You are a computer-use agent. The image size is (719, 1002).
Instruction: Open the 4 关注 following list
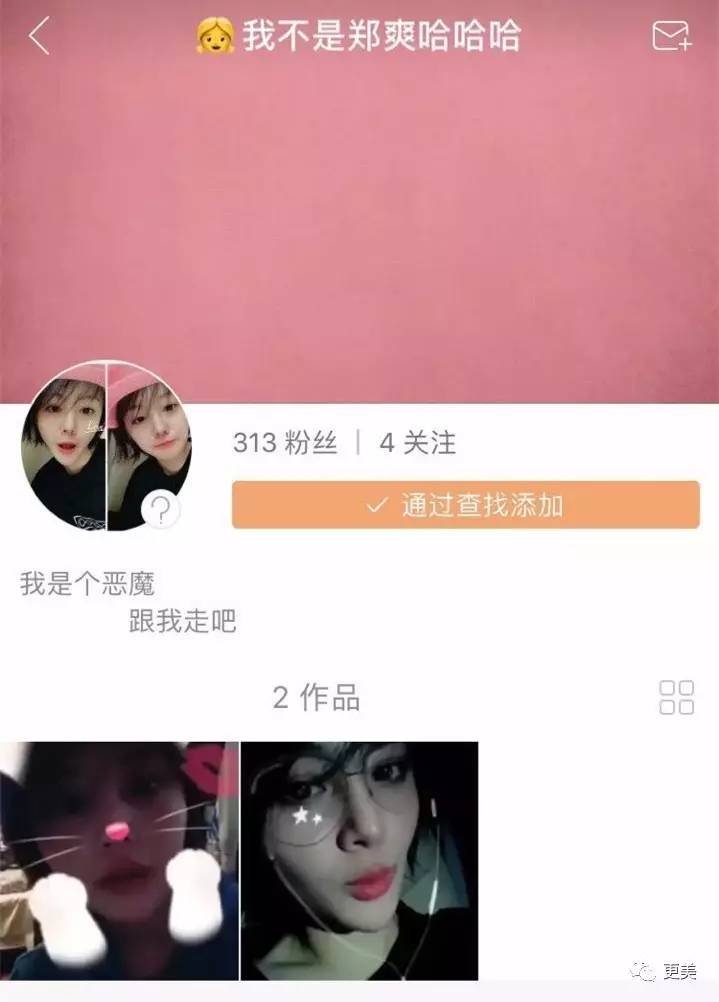[x=417, y=443]
